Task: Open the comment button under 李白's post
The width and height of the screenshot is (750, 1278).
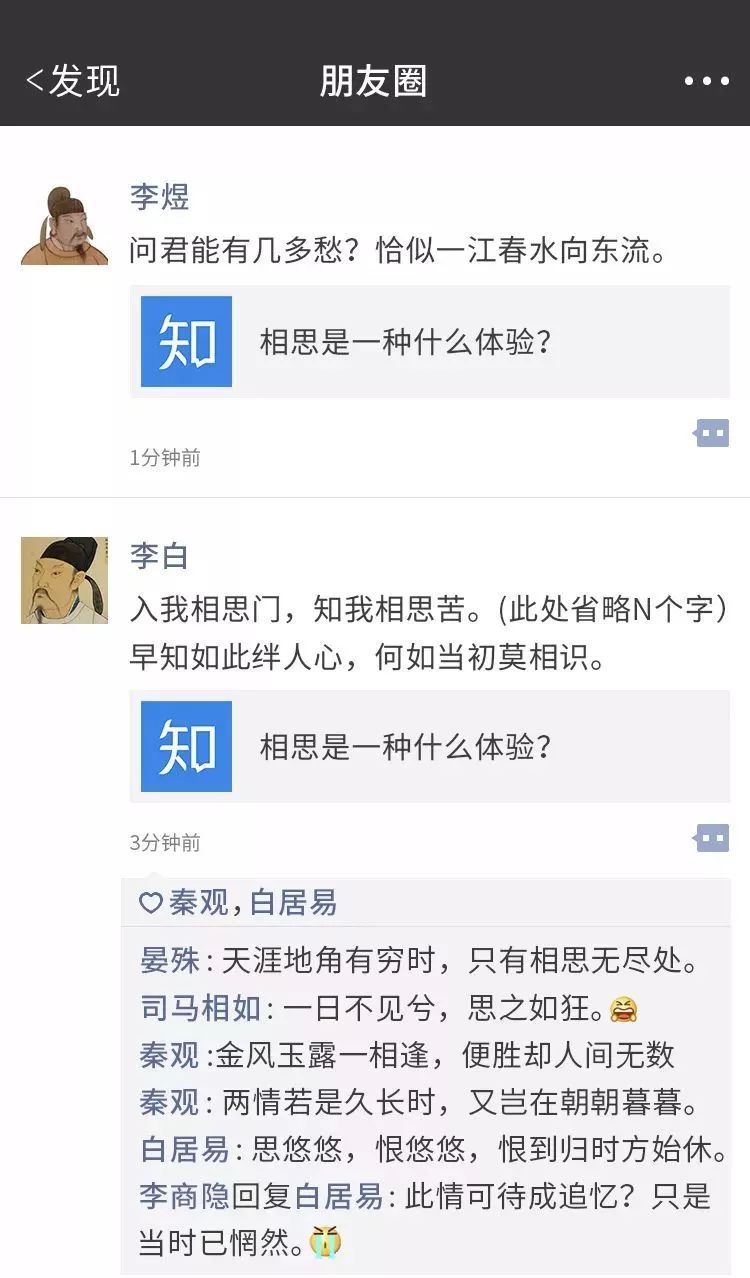Action: (x=712, y=838)
